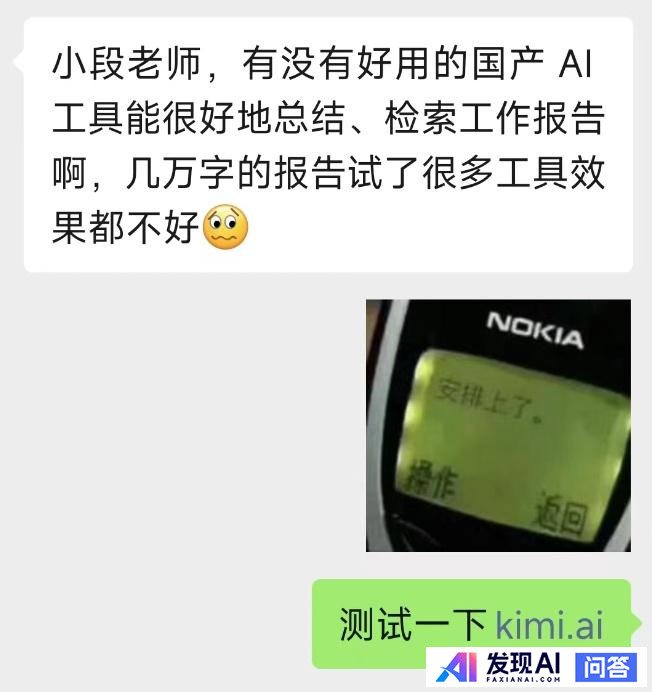Open the kimi.ai link in the message
The width and height of the screenshot is (652, 692).
point(549,625)
